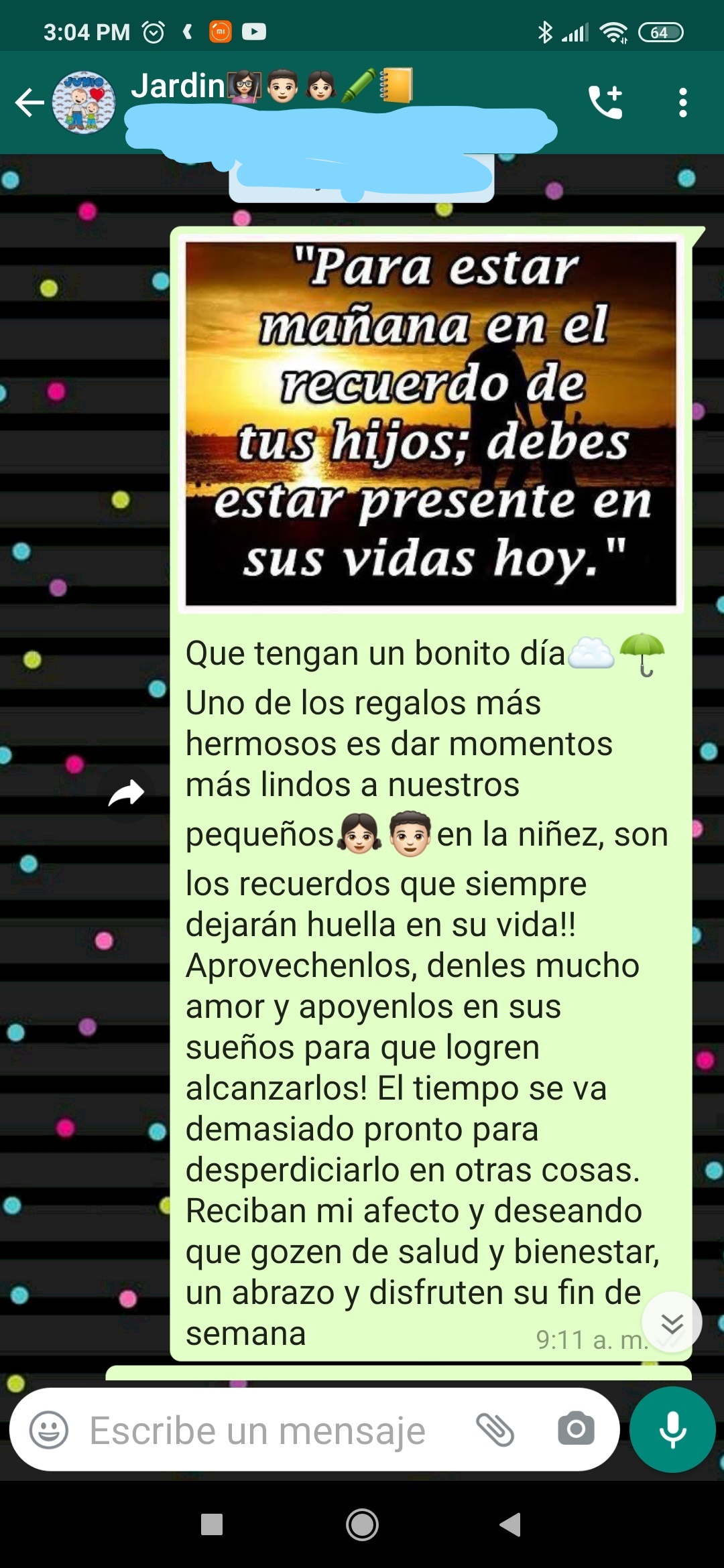Tap the system home button

click(x=362, y=1524)
